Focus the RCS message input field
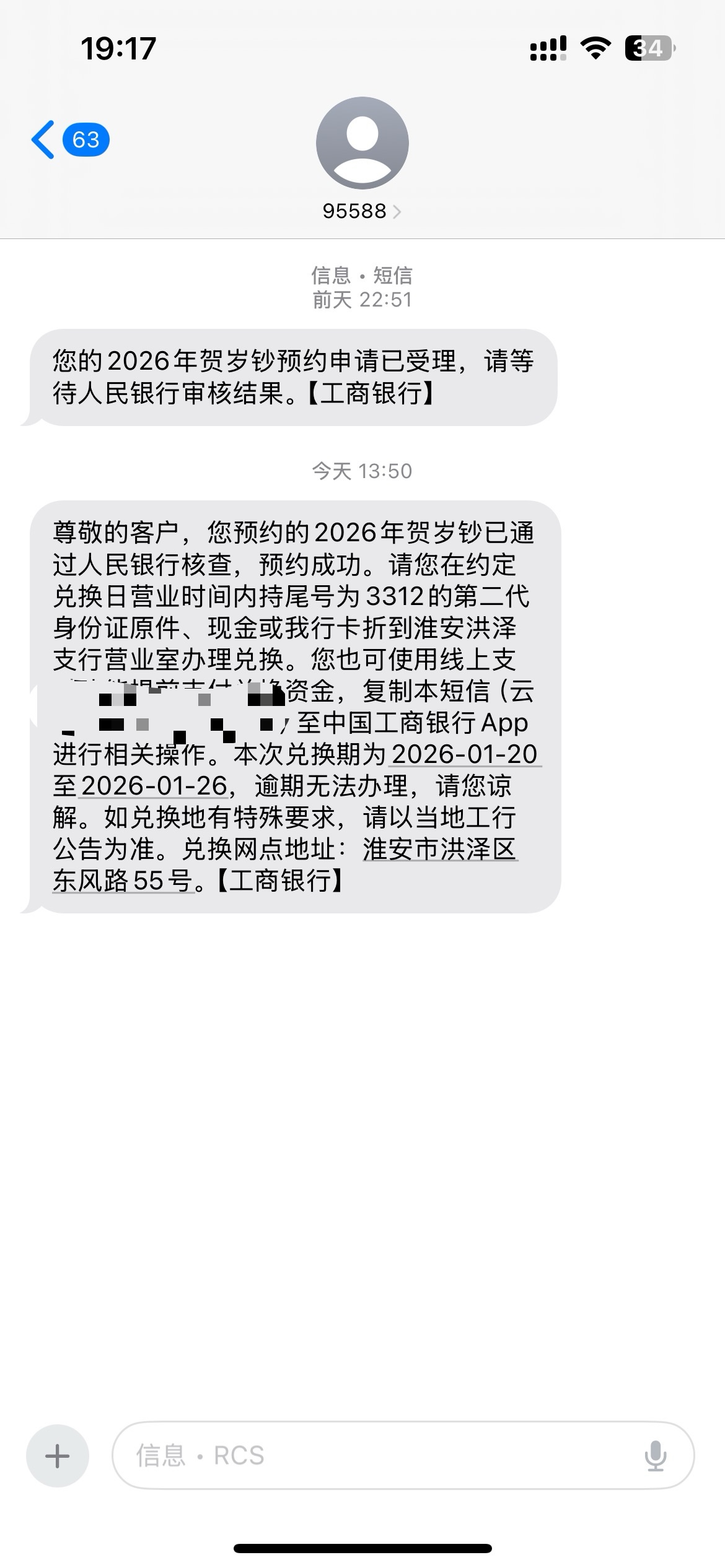Image resolution: width=725 pixels, height=1568 pixels. (x=372, y=1456)
